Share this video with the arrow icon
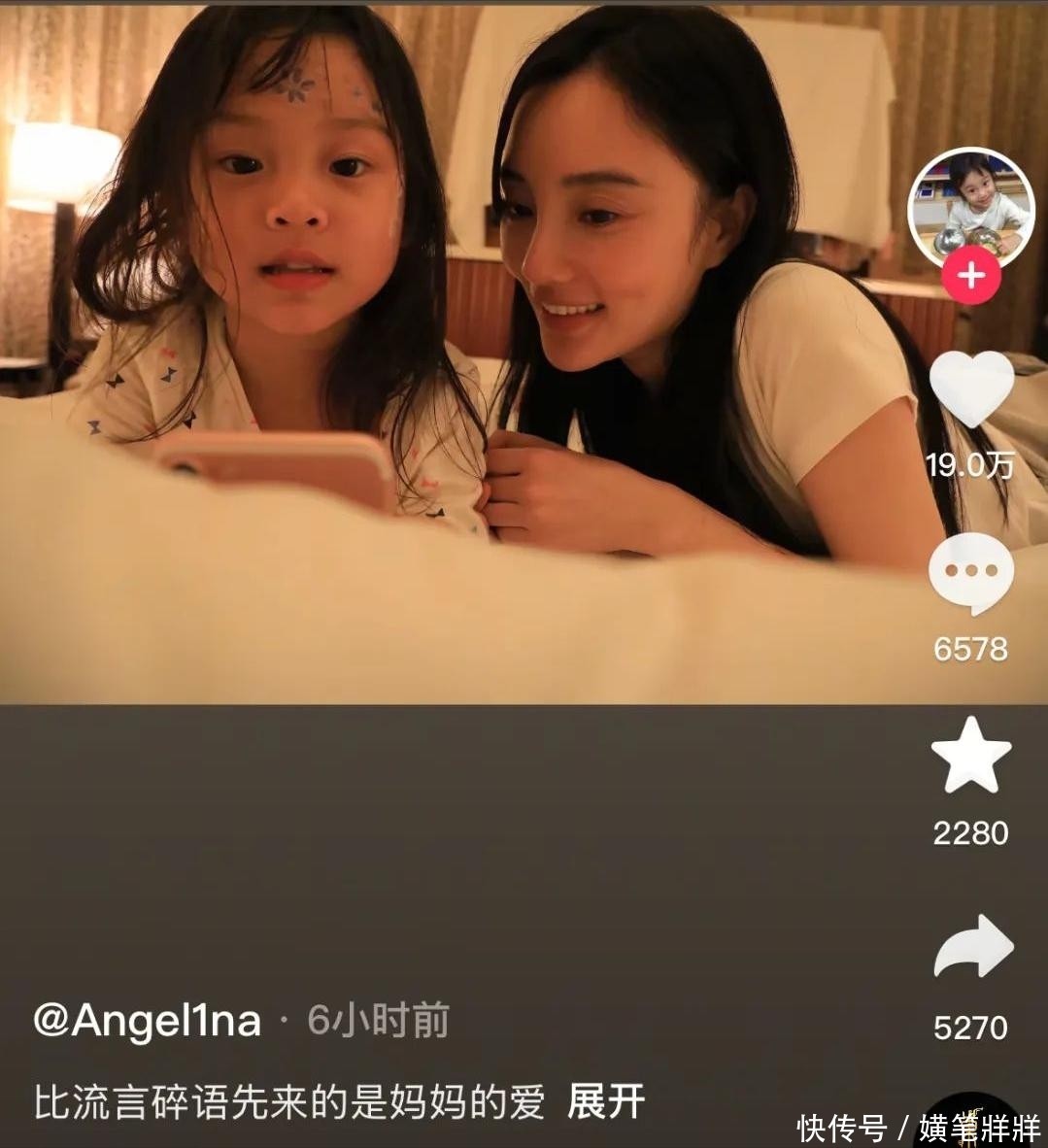This screenshot has height=1148, width=1048. click(x=972, y=947)
